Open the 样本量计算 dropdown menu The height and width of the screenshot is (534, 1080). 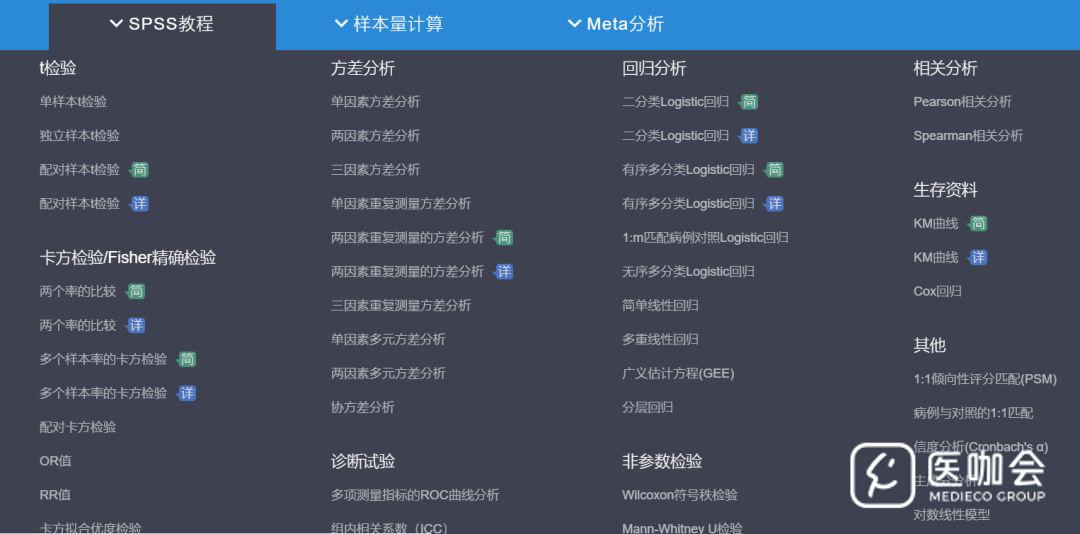(389, 24)
